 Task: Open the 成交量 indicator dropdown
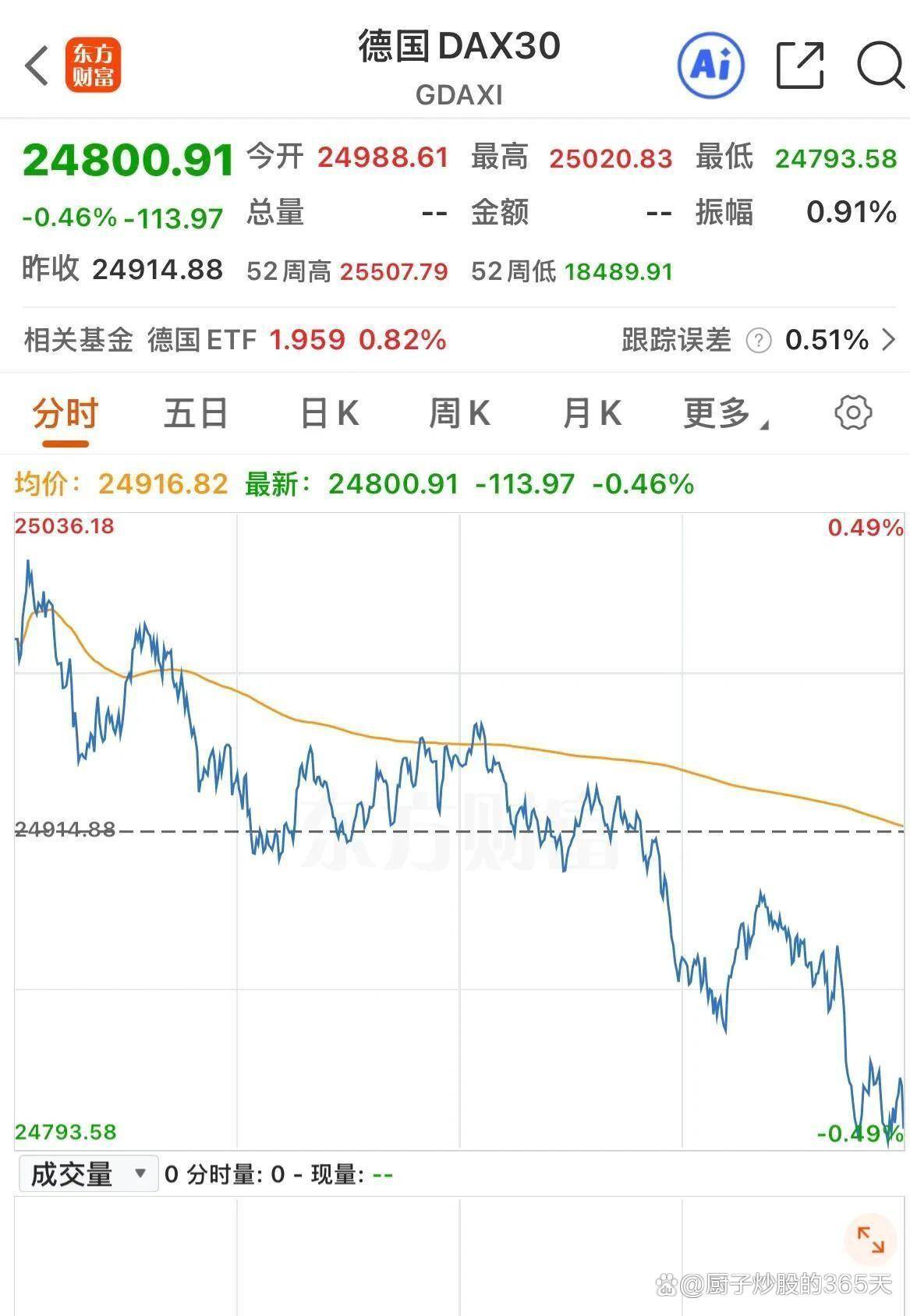click(88, 1173)
